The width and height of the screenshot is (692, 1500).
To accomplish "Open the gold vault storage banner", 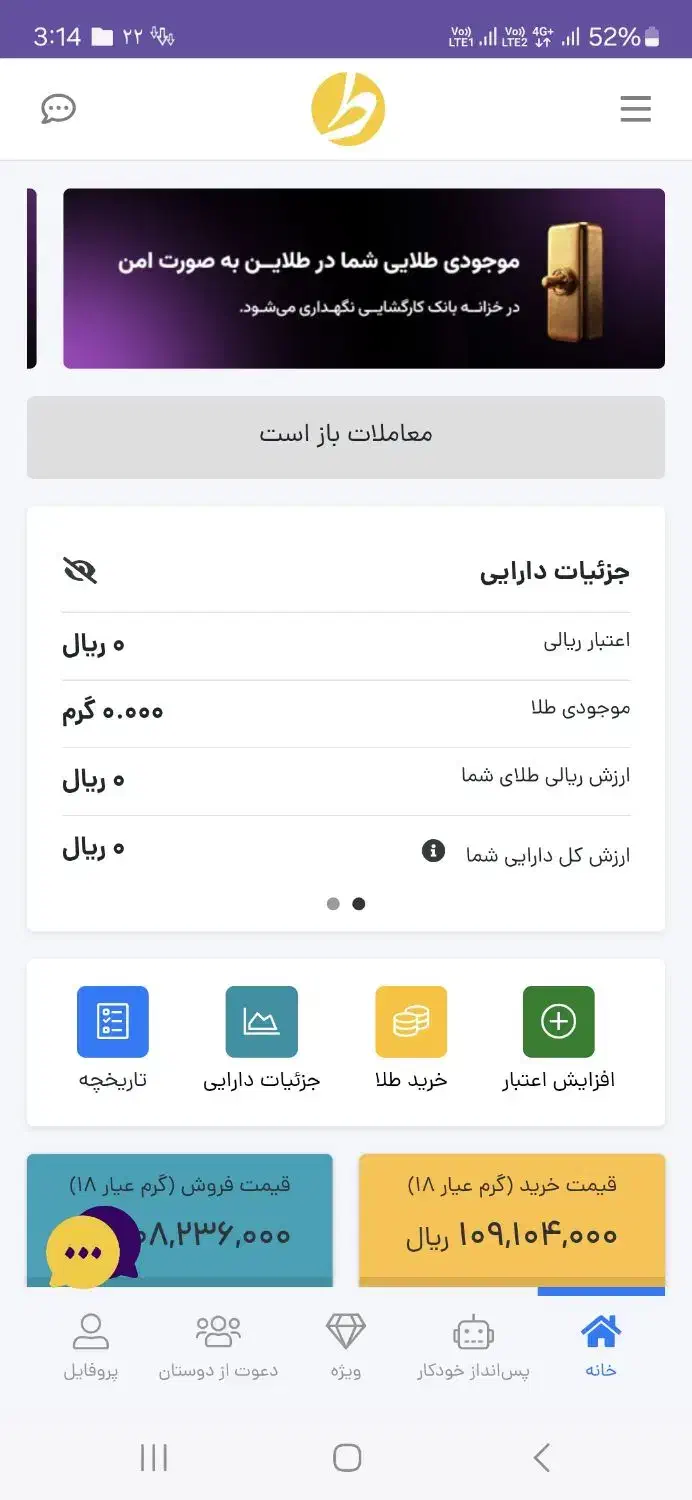I will (x=364, y=278).
